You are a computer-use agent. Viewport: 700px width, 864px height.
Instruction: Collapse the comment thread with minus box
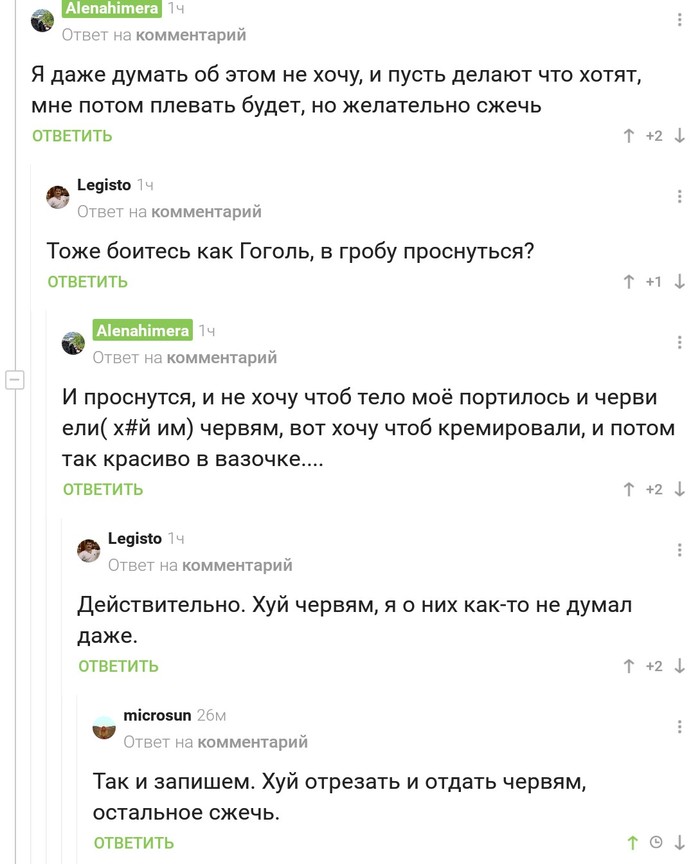[15, 380]
